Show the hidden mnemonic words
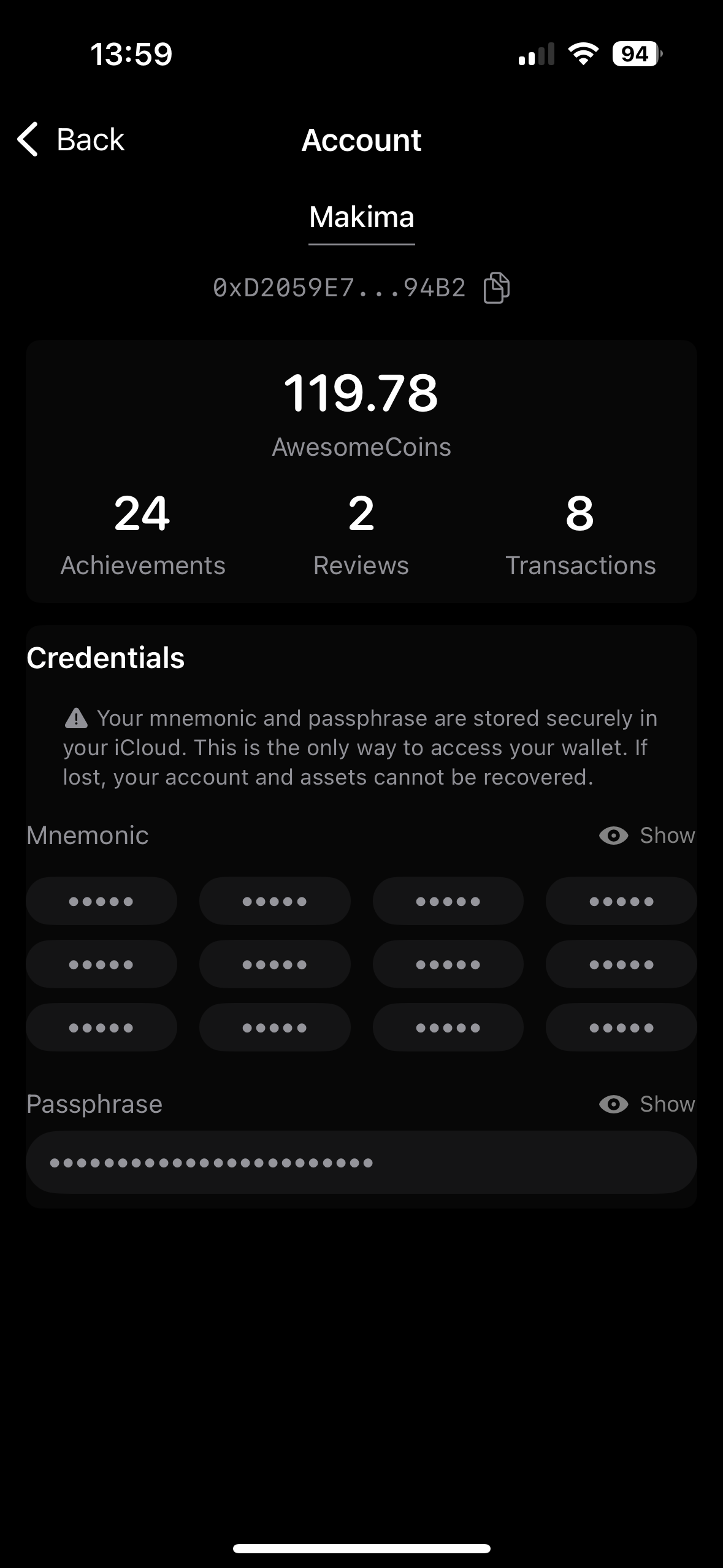 (x=647, y=835)
